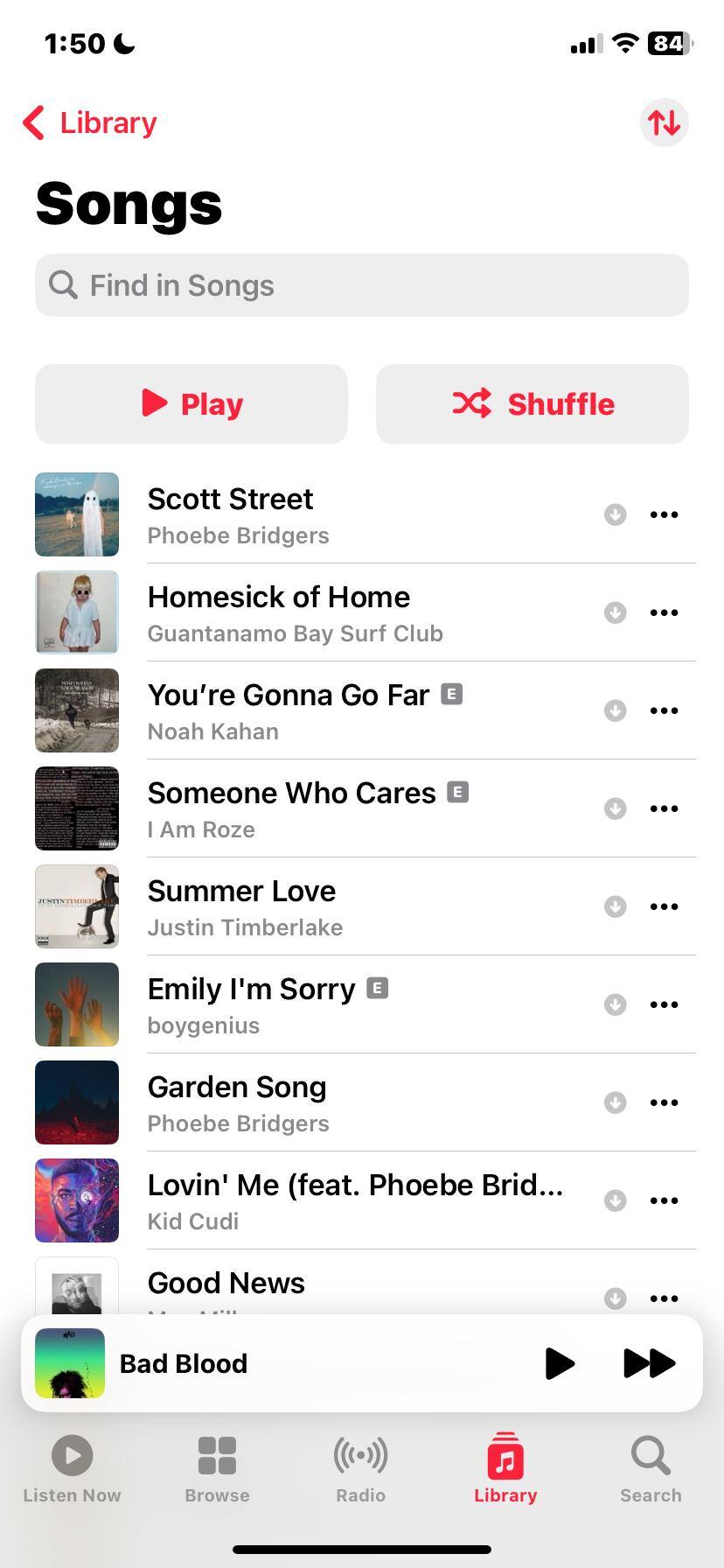Viewport: 724px width, 1568px height.
Task: Go back to Library
Action: tap(90, 122)
